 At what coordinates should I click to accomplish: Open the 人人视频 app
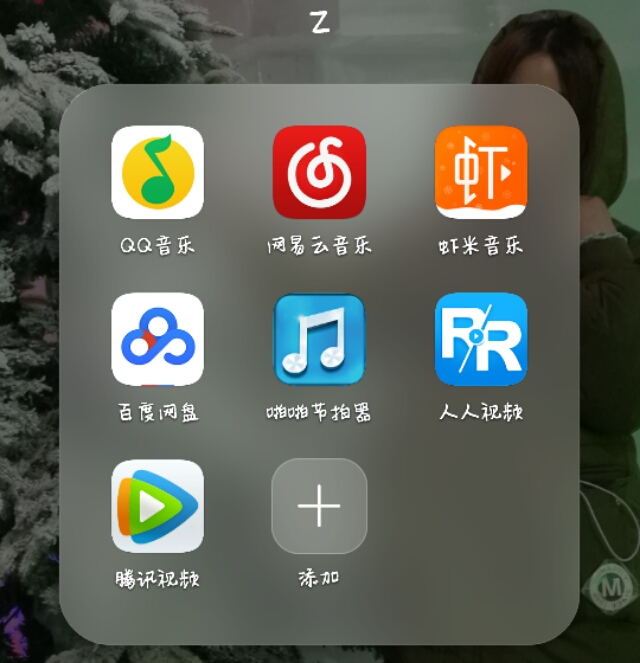[x=481, y=339]
